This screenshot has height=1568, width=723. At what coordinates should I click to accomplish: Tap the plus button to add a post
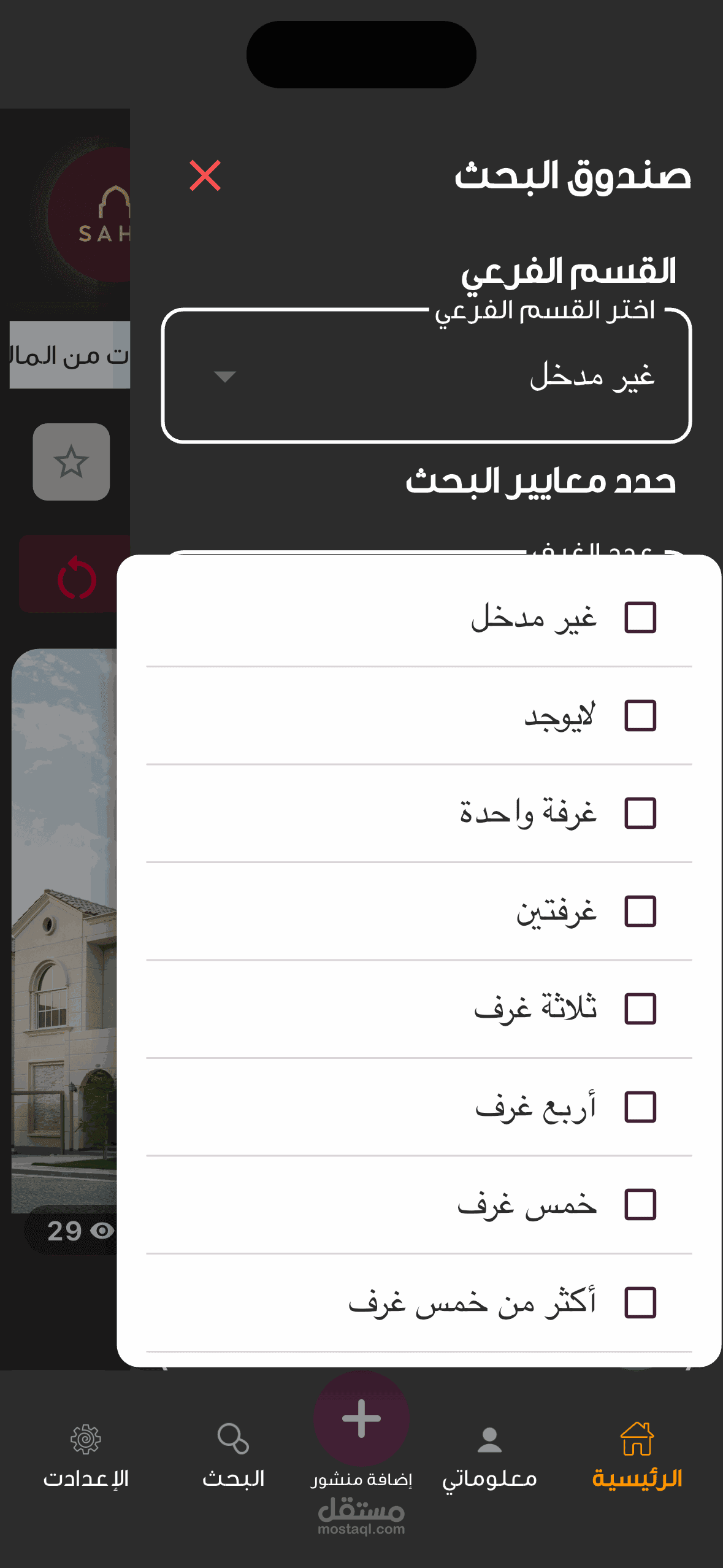[361, 1419]
